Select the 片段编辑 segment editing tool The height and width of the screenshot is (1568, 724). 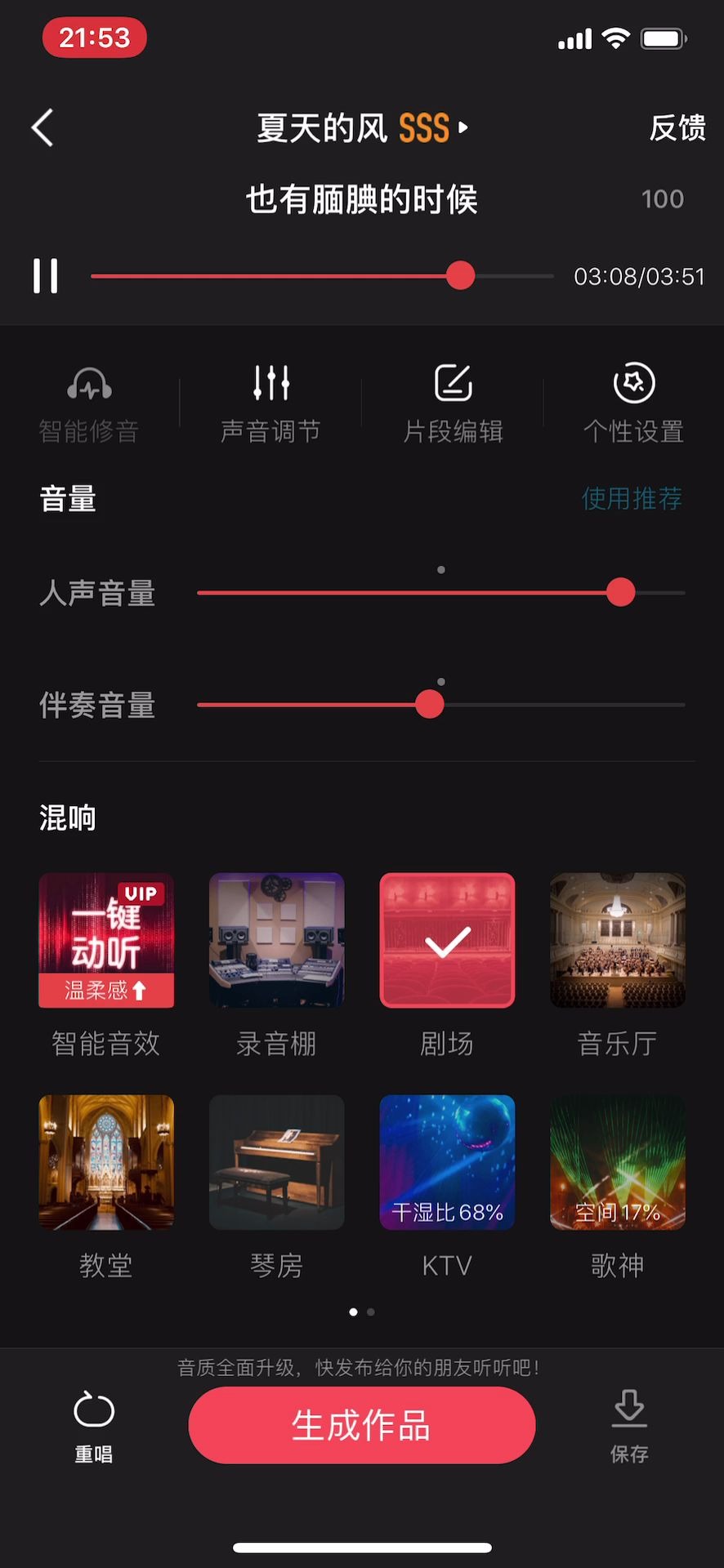coord(452,400)
